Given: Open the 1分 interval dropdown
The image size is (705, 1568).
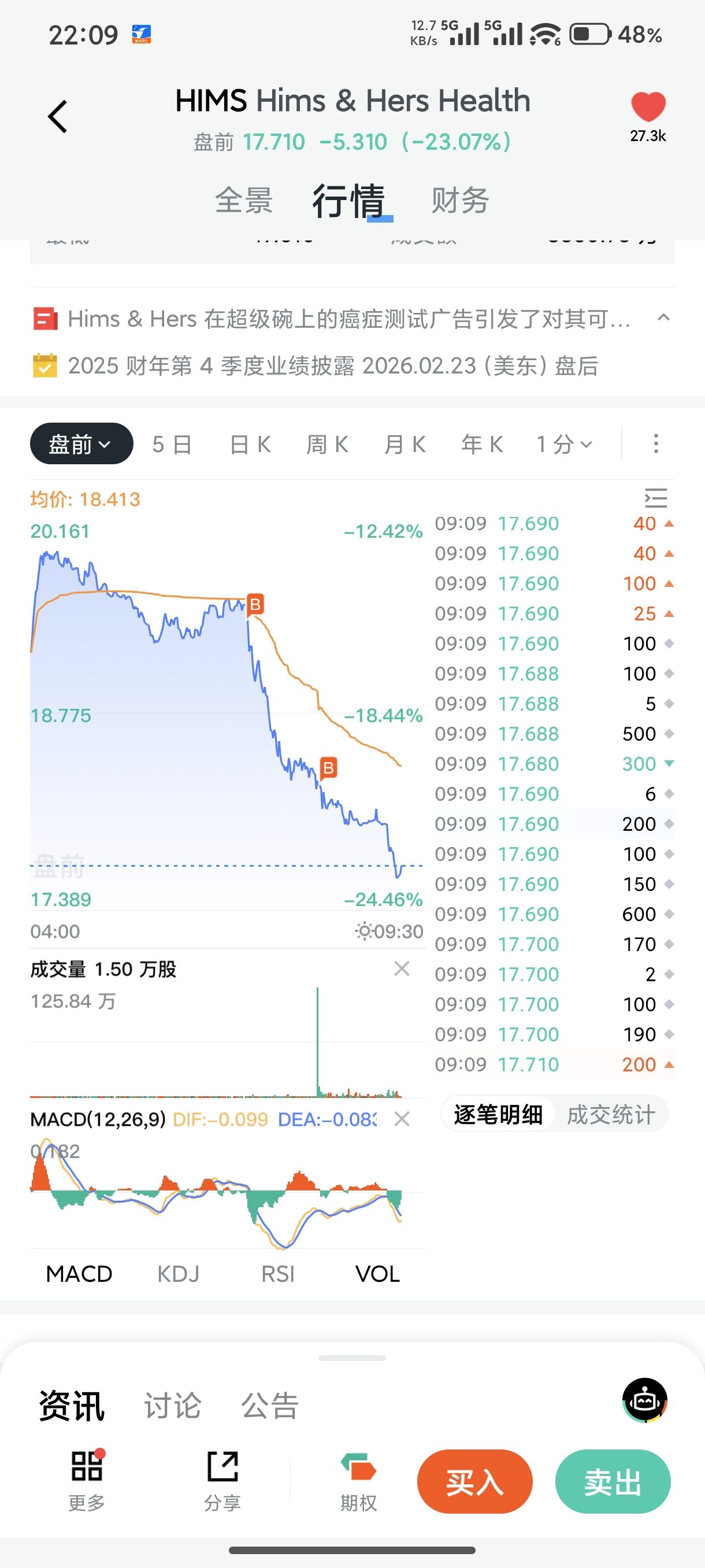Looking at the screenshot, I should pyautogui.click(x=564, y=445).
